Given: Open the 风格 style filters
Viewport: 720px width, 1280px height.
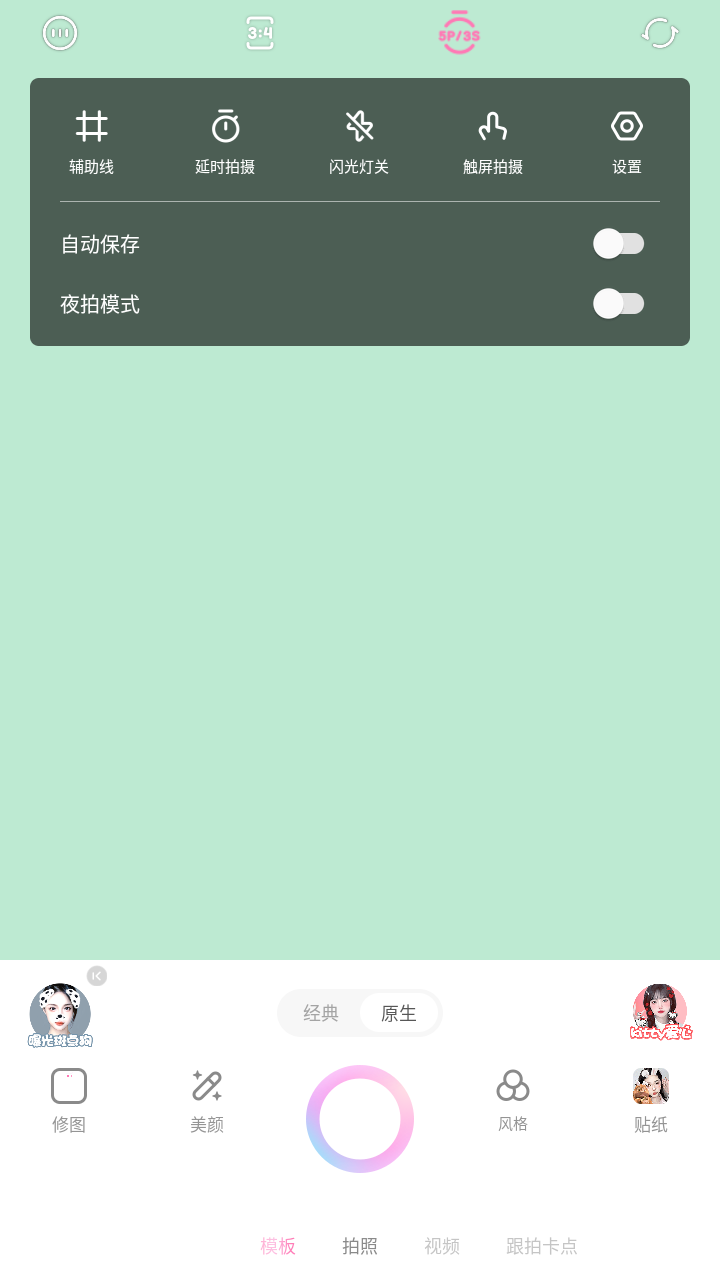Looking at the screenshot, I should [513, 1101].
